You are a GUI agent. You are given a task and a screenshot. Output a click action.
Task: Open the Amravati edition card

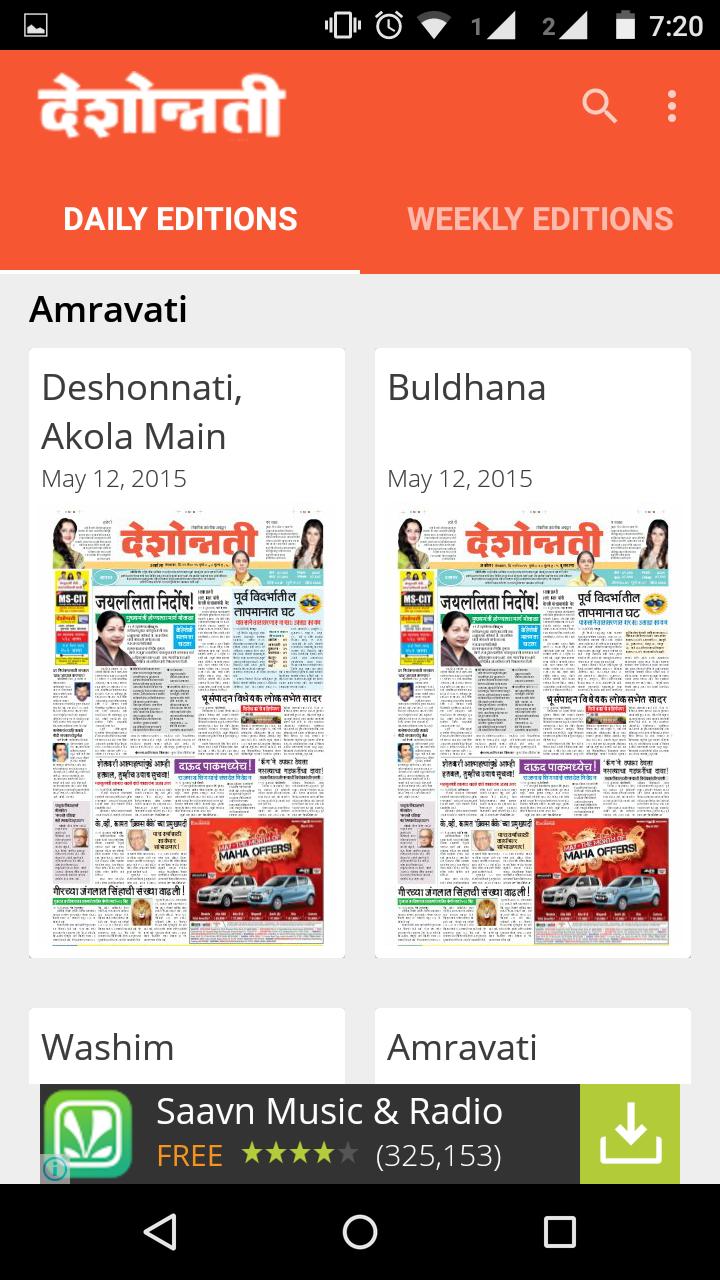532,1046
